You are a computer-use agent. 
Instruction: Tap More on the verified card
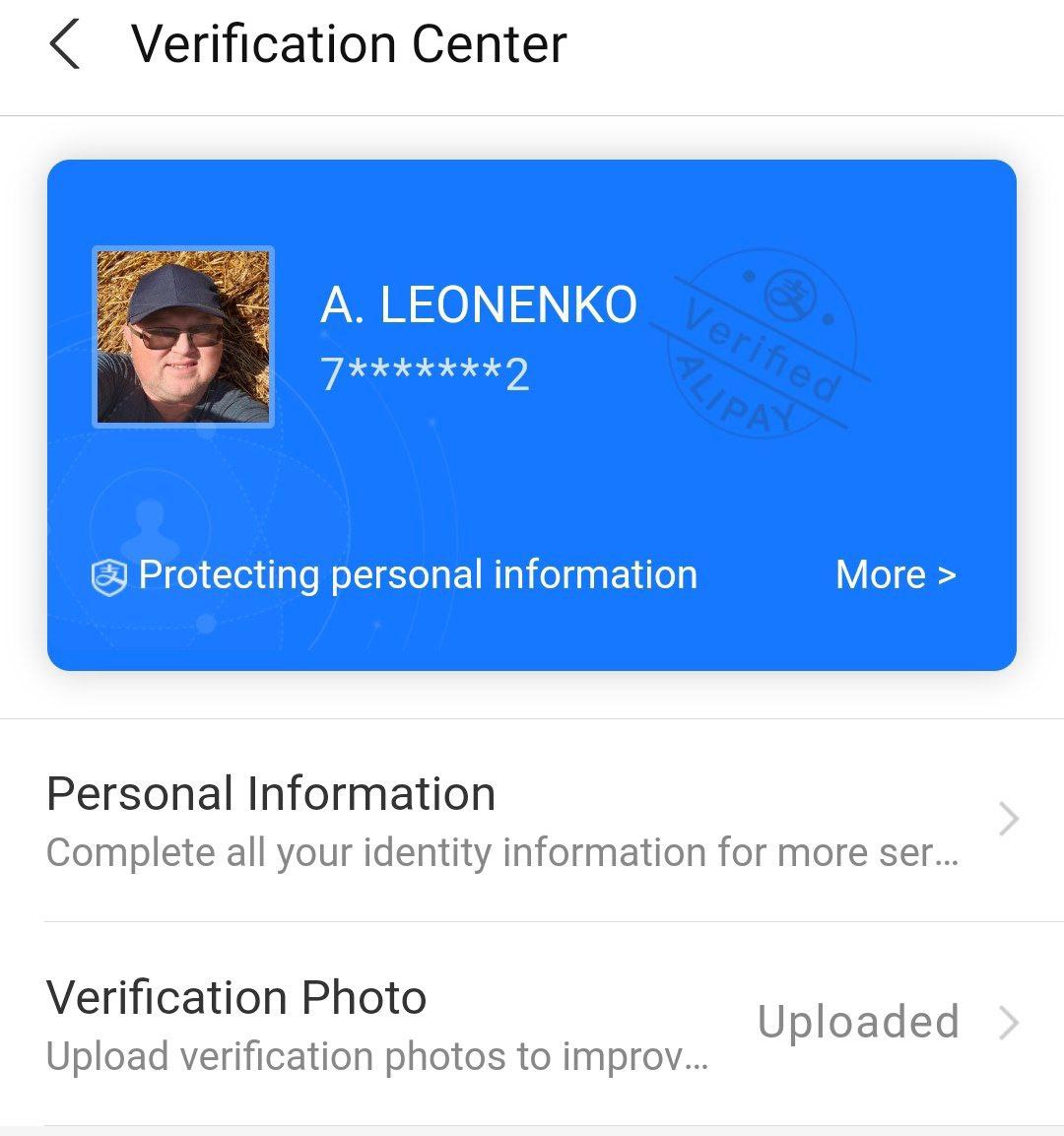(895, 574)
